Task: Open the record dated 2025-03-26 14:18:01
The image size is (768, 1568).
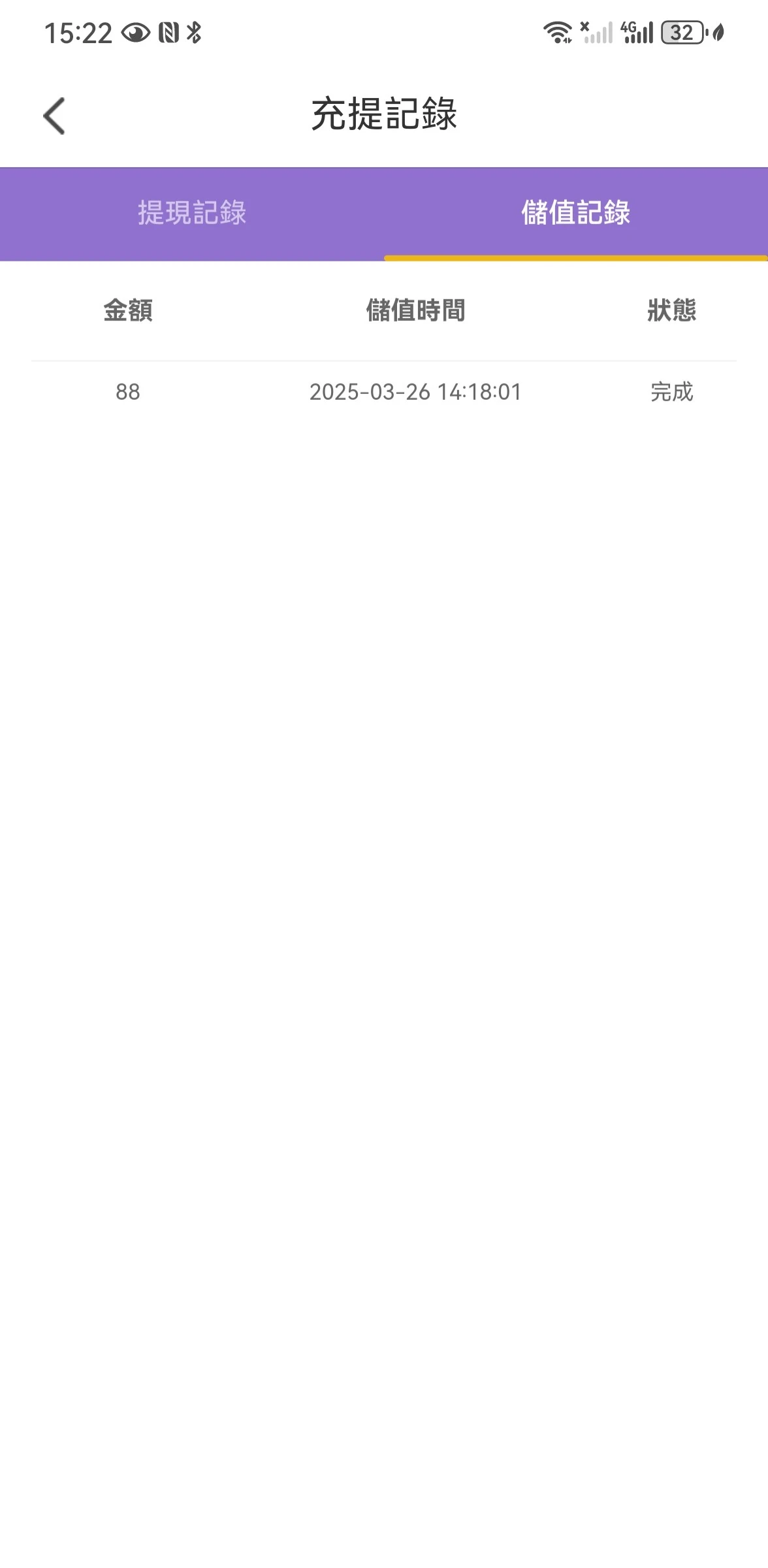Action: (x=415, y=393)
